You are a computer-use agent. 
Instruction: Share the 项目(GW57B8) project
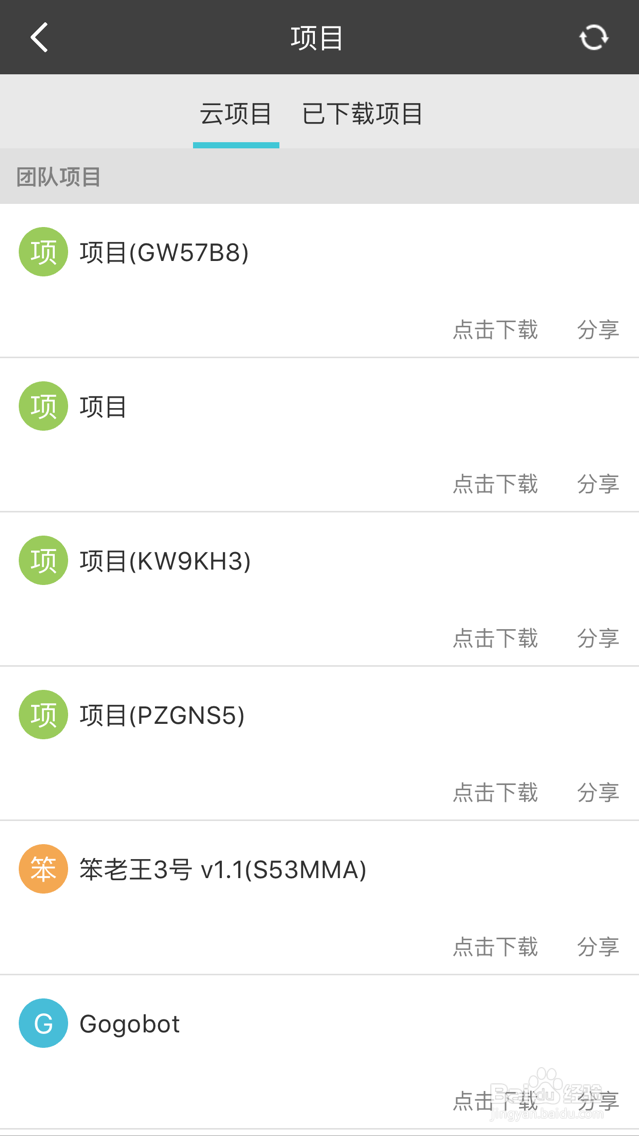click(x=598, y=330)
